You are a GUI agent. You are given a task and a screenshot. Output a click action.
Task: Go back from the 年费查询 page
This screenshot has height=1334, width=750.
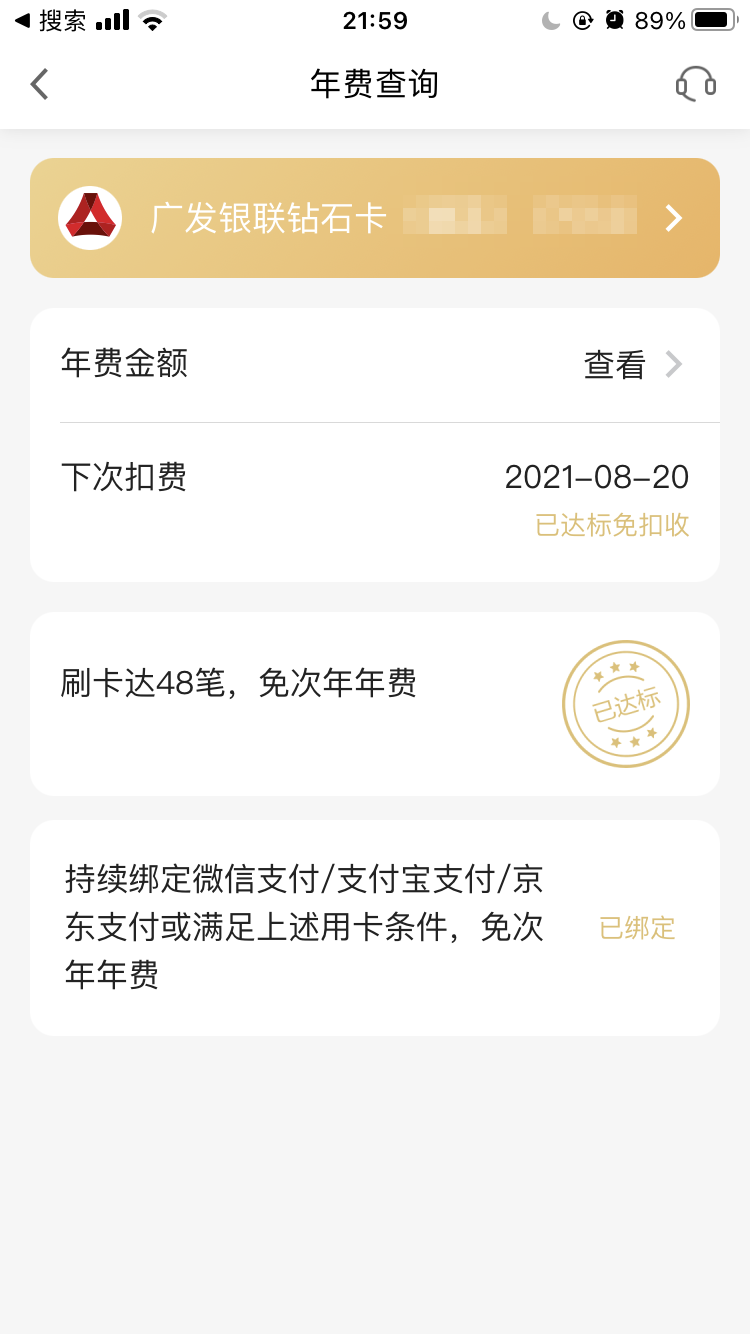click(x=40, y=84)
